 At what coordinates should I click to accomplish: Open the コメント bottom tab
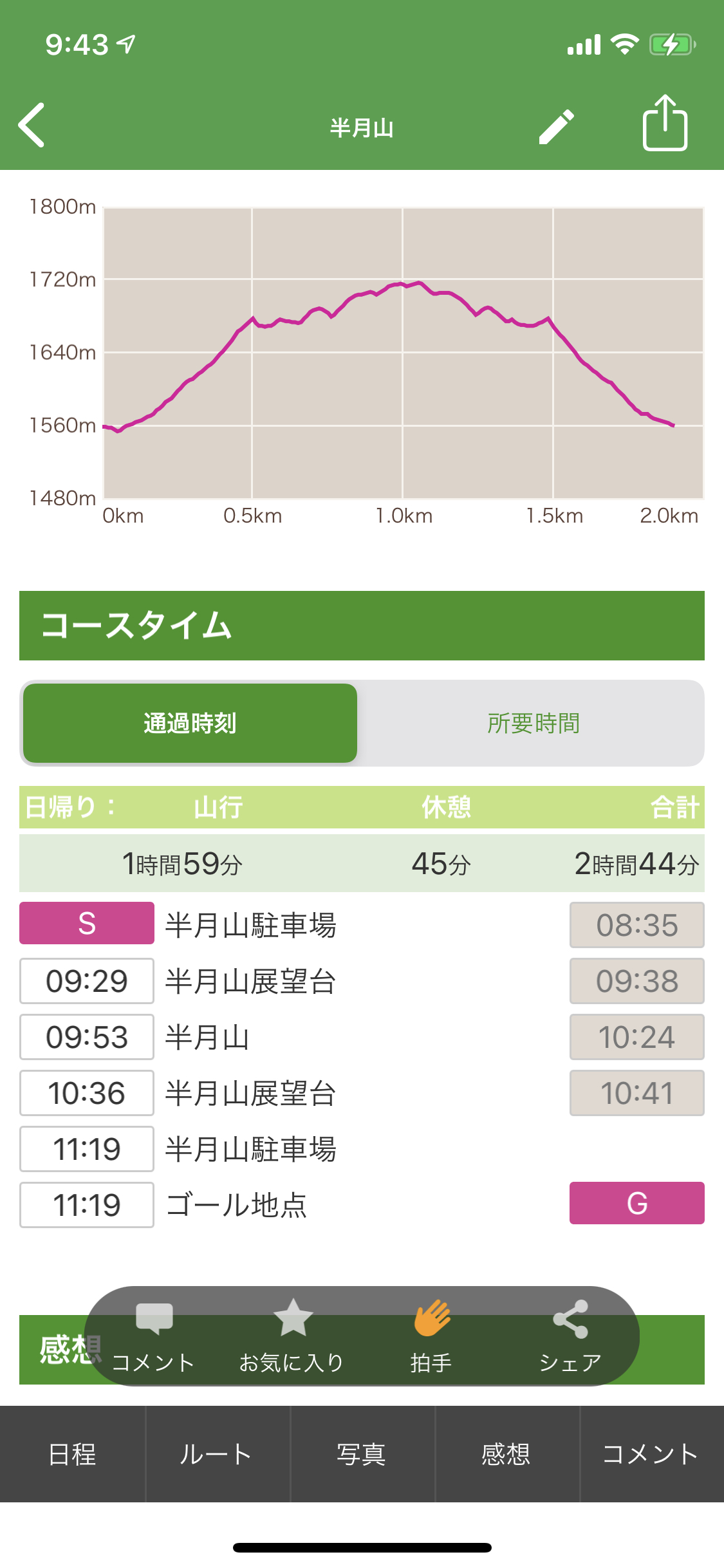pyautogui.click(x=652, y=1454)
